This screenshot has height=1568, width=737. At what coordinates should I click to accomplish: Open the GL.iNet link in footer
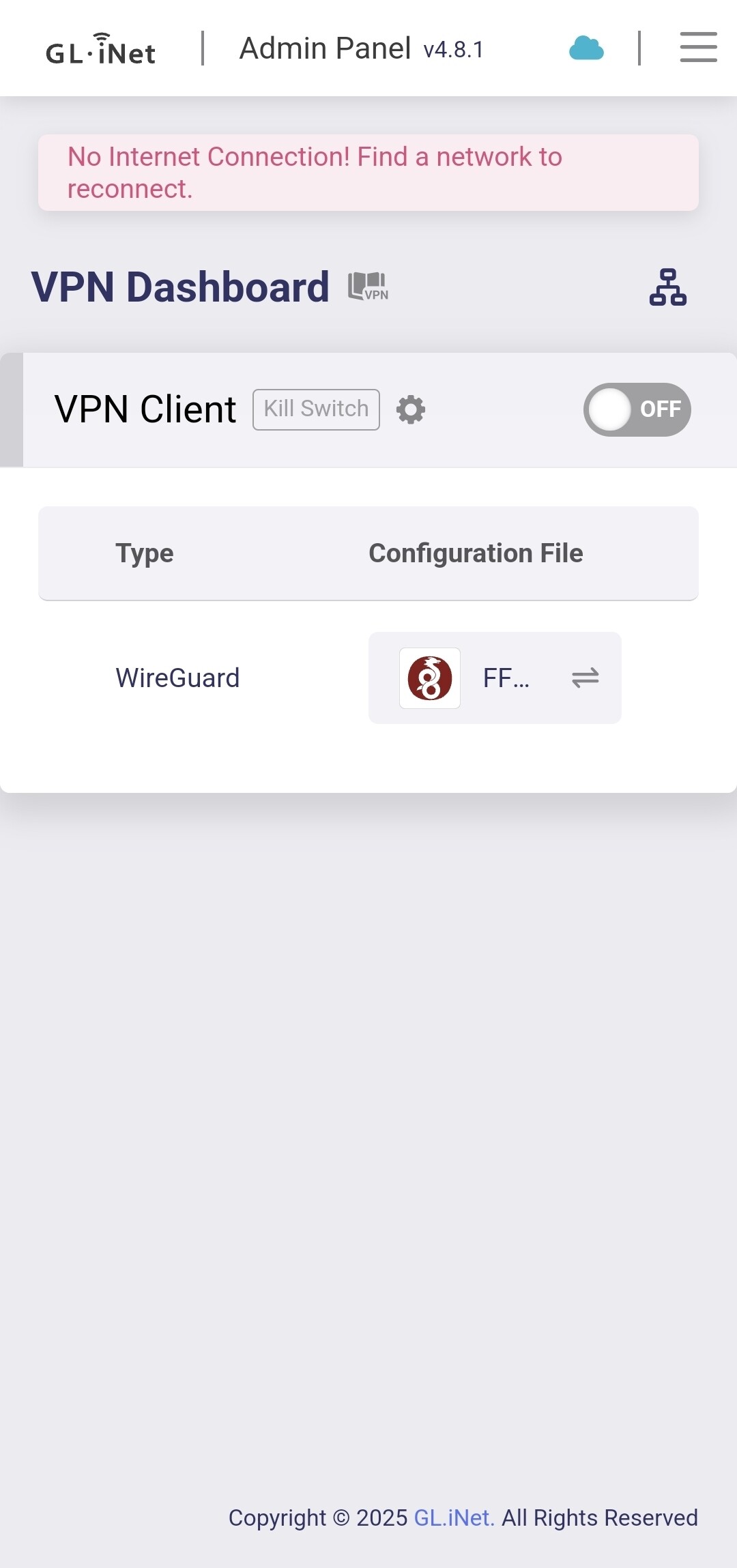(x=454, y=1518)
